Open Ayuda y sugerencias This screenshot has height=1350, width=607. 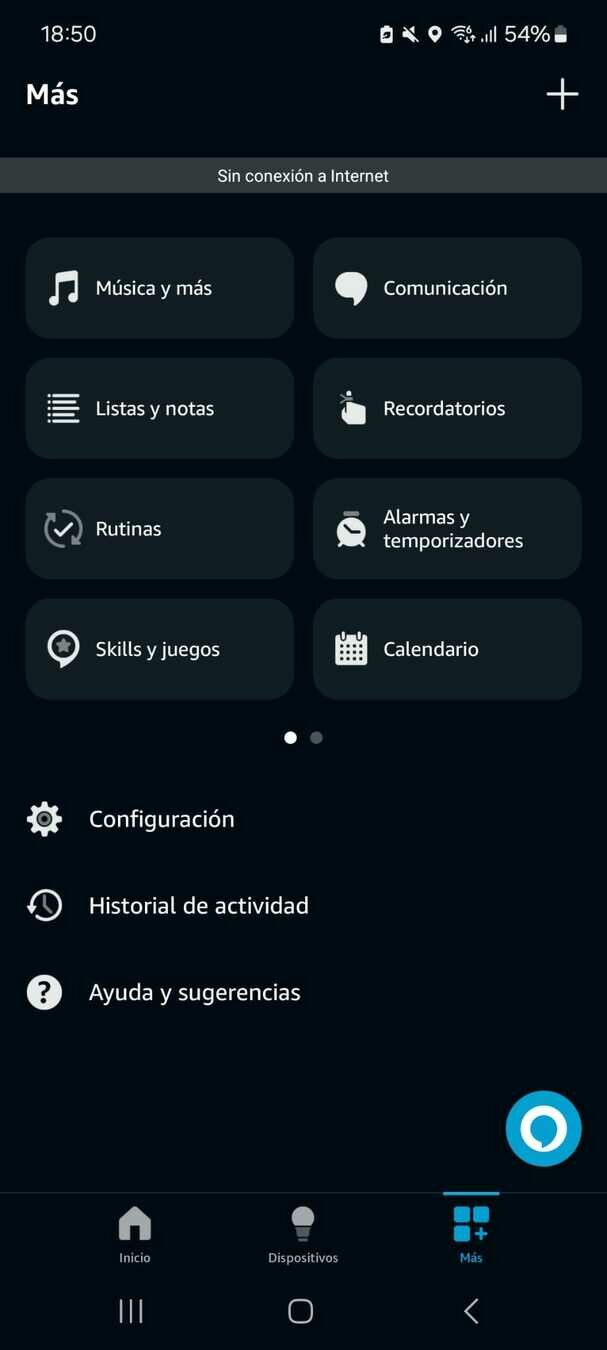click(193, 993)
